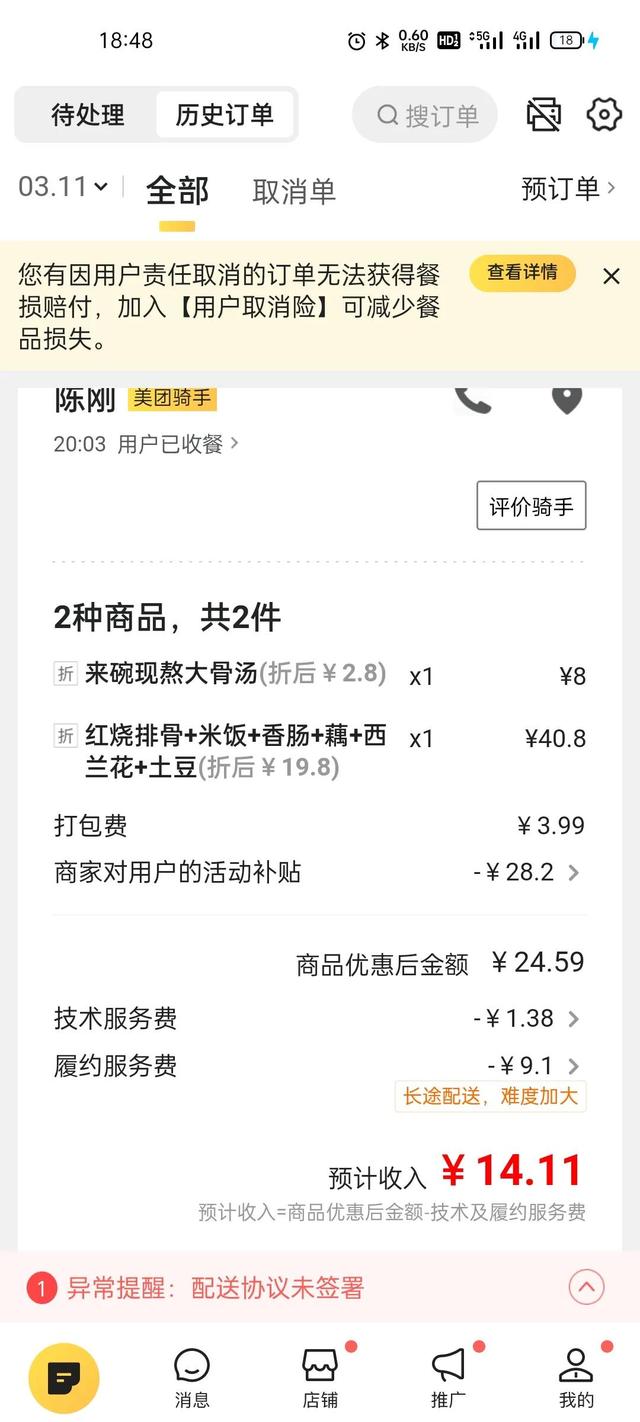The width and height of the screenshot is (640, 1422).
Task: Call rider 陈刚 with the phone icon
Action: (x=473, y=397)
